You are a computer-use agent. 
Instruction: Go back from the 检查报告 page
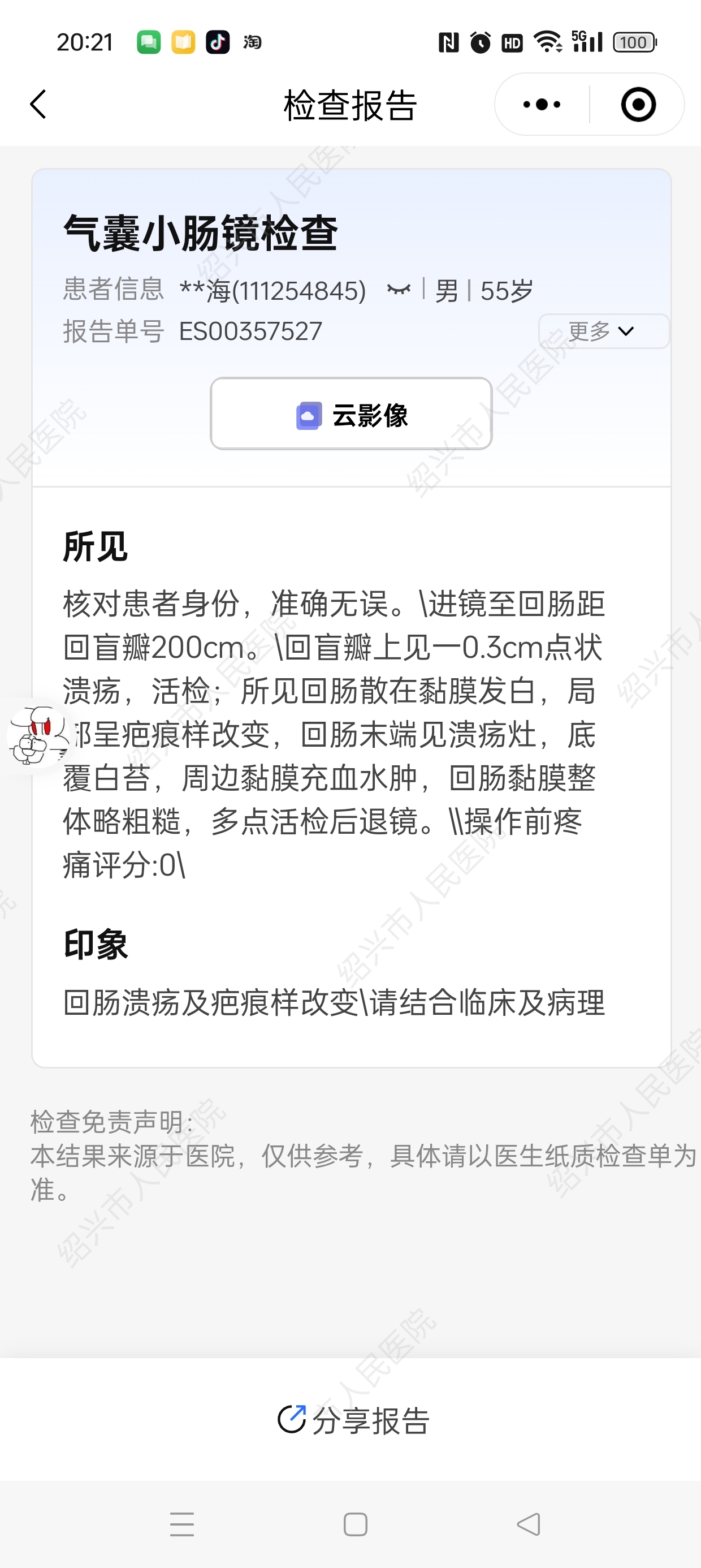[x=38, y=104]
